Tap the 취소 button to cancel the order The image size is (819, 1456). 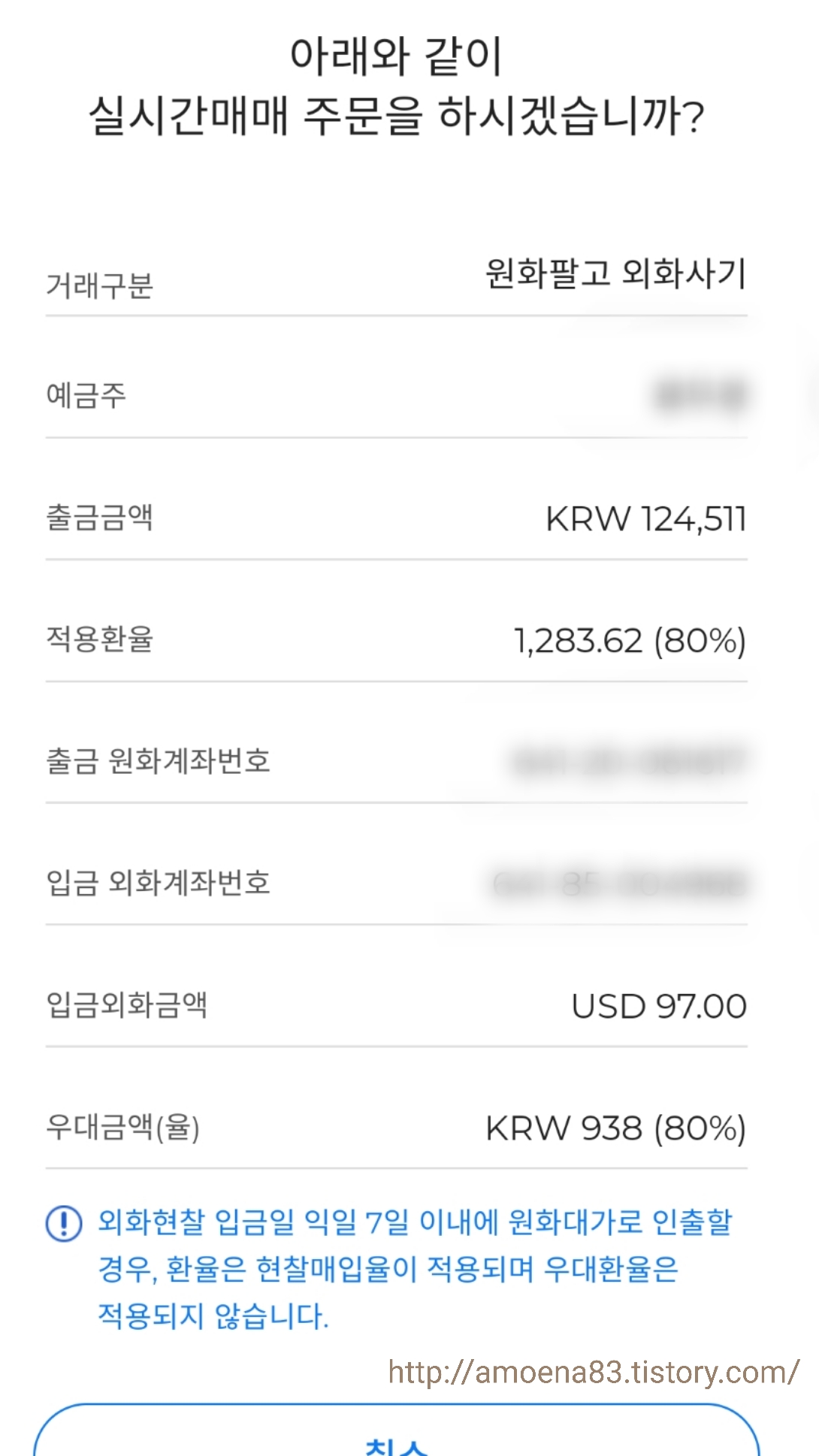tap(396, 1430)
